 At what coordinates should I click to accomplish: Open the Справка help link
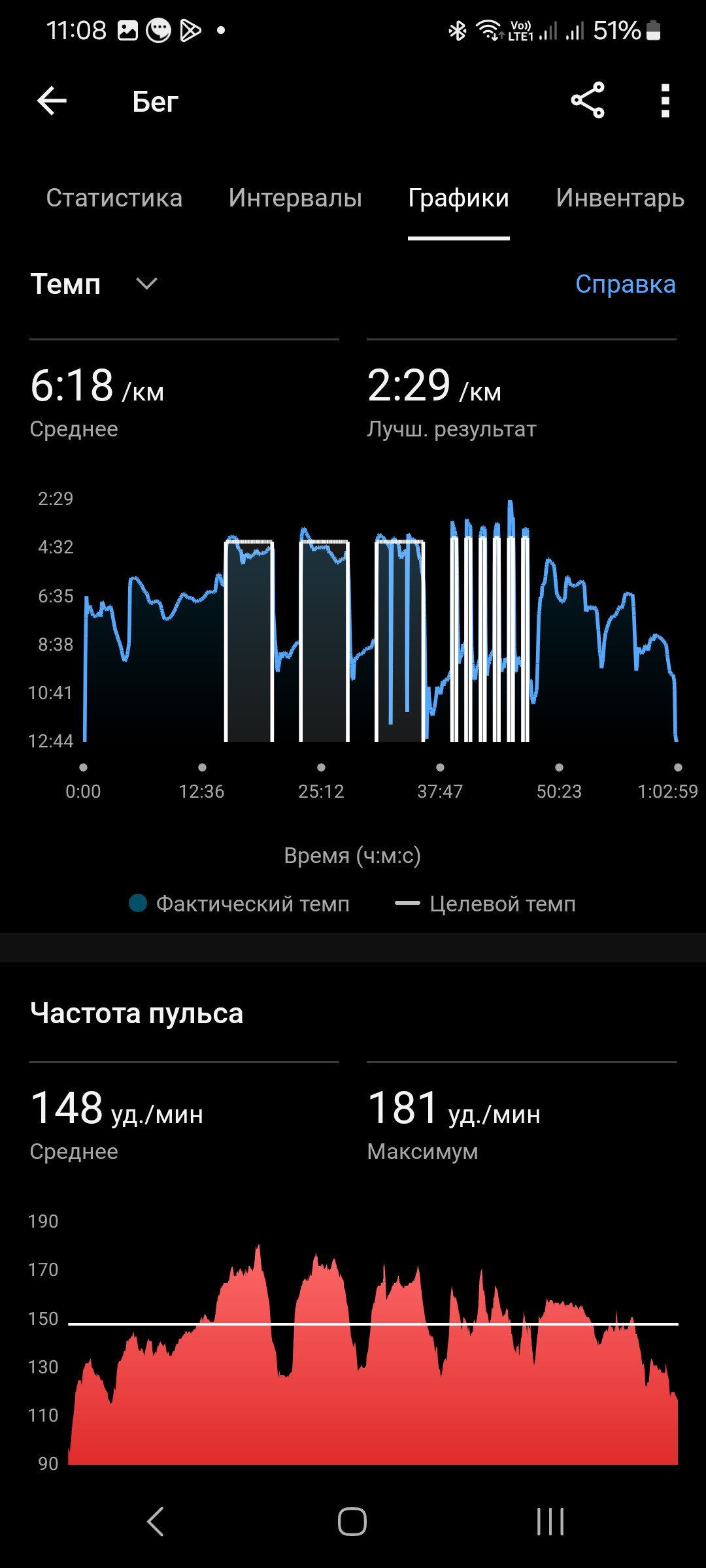pos(625,284)
